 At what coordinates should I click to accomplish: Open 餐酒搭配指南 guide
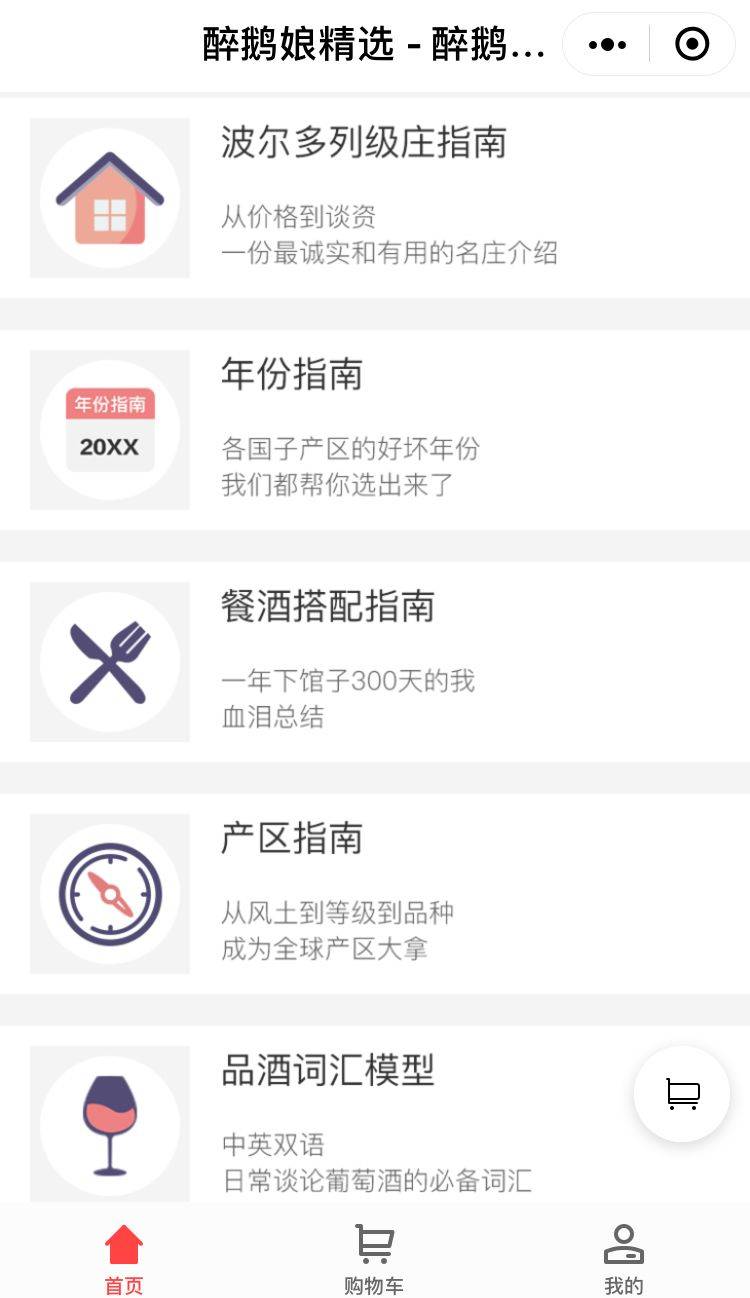coord(328,607)
